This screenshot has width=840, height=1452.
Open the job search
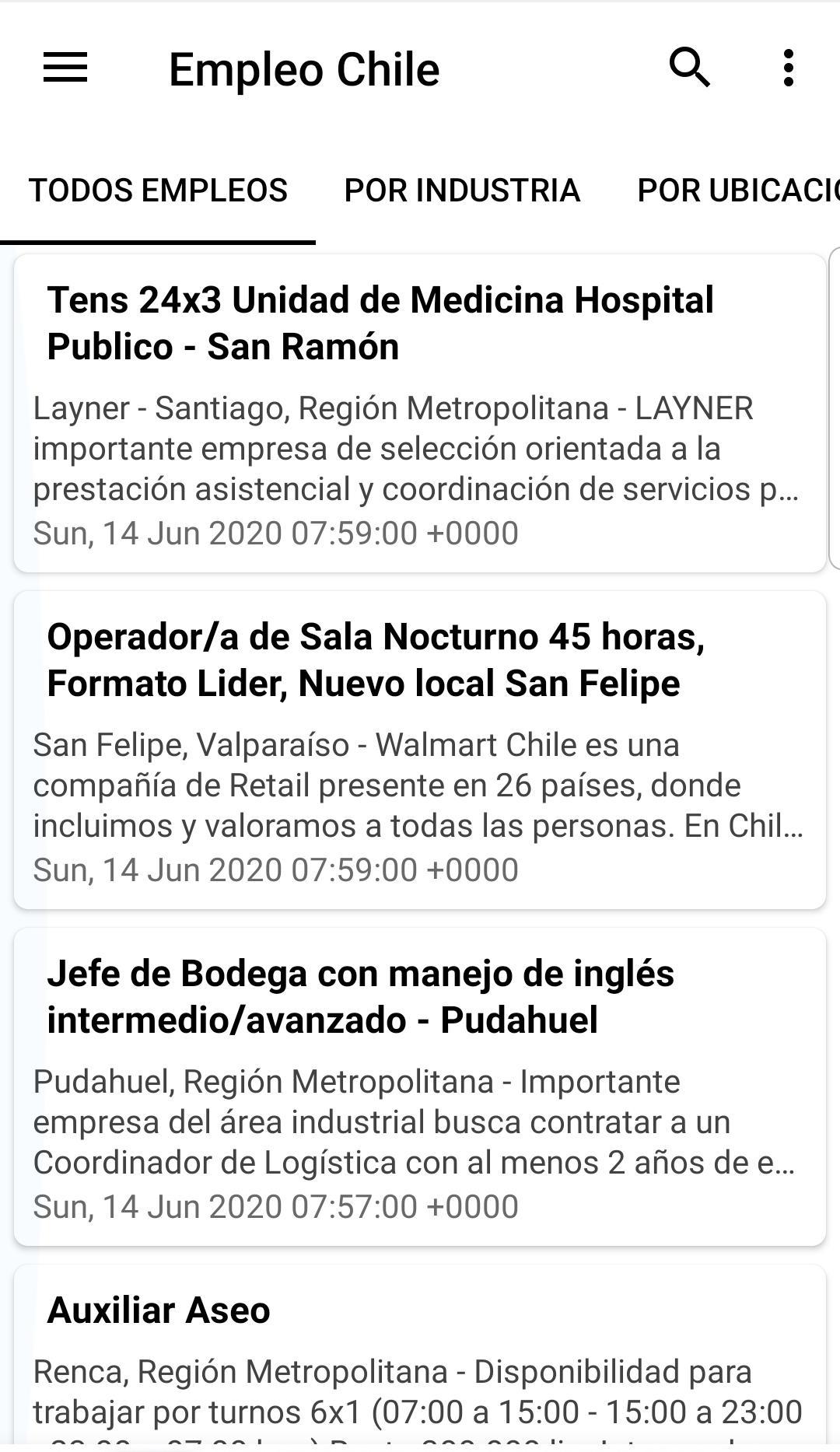(x=689, y=68)
